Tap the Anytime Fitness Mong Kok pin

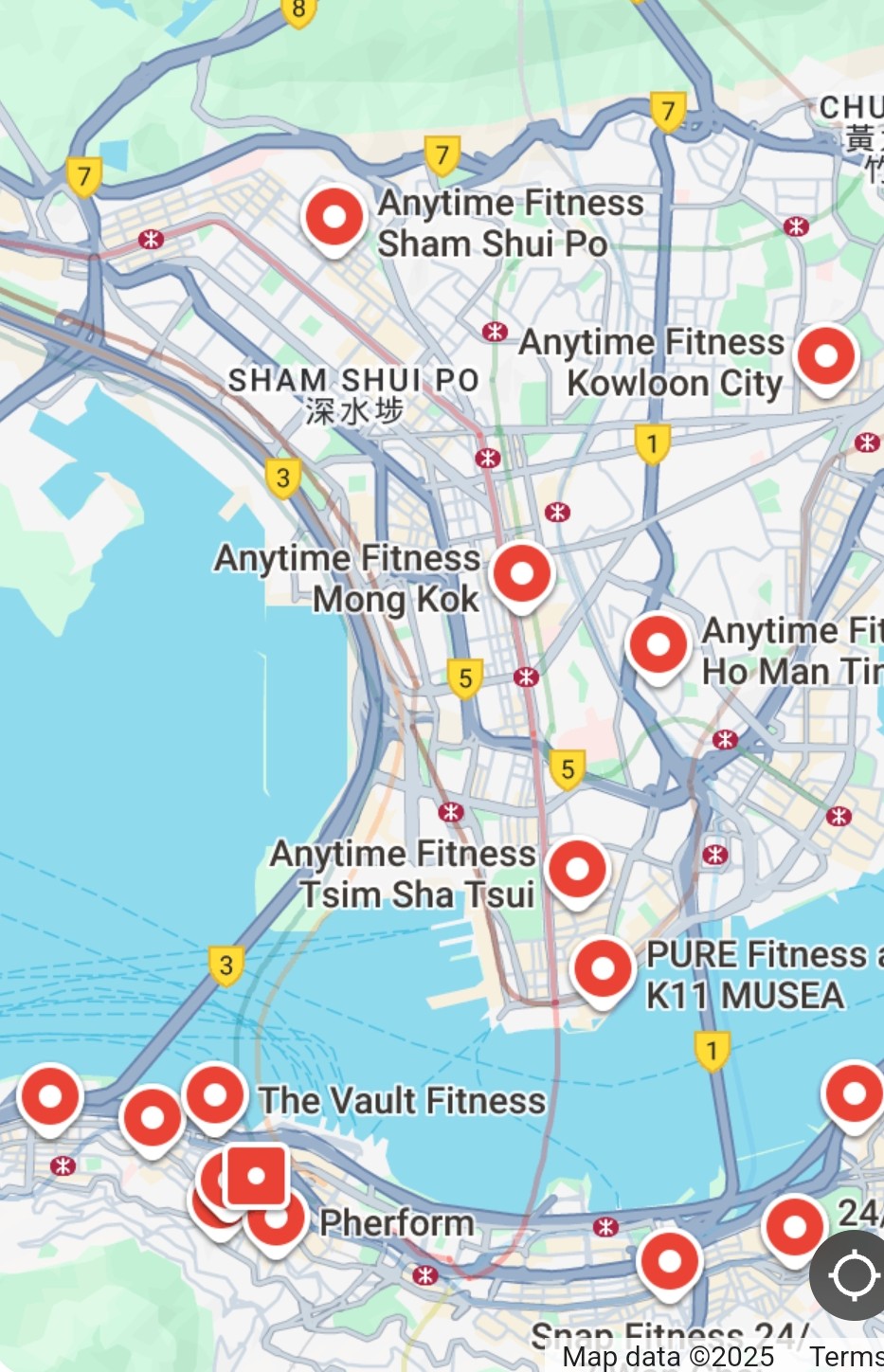pos(522,575)
